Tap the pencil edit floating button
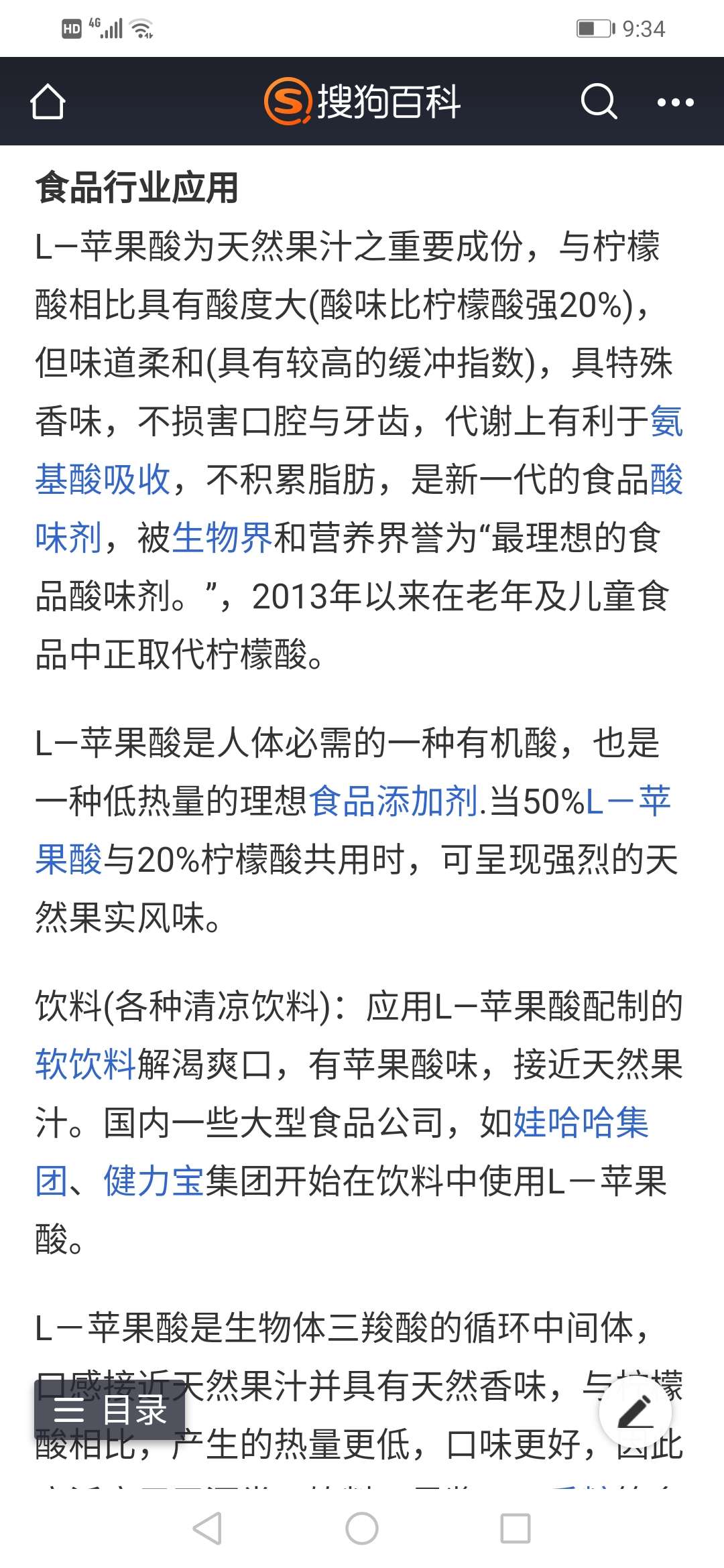Image resolution: width=724 pixels, height=1568 pixels. coord(635,1411)
